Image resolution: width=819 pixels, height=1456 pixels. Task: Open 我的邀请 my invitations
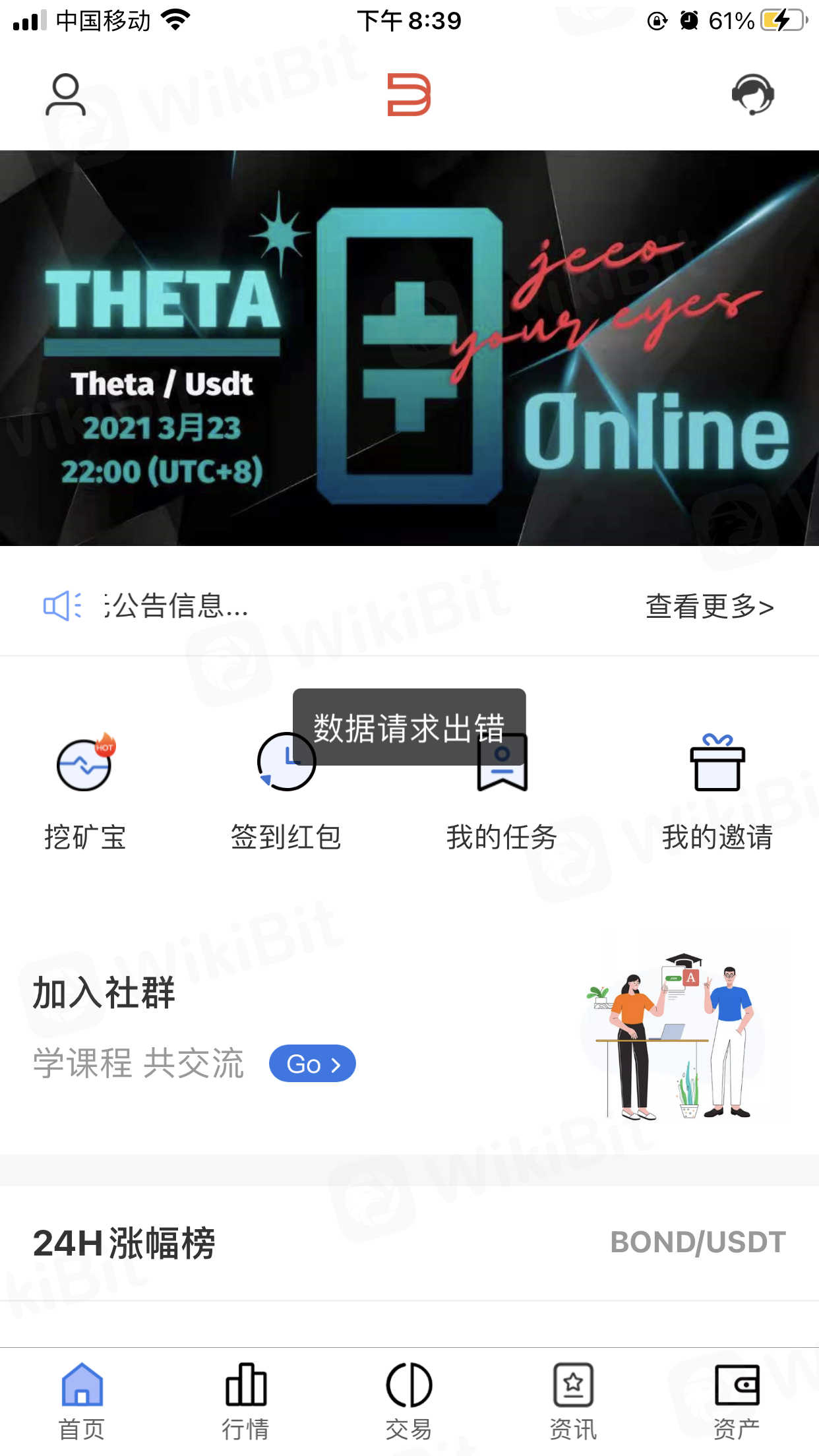coord(717,791)
